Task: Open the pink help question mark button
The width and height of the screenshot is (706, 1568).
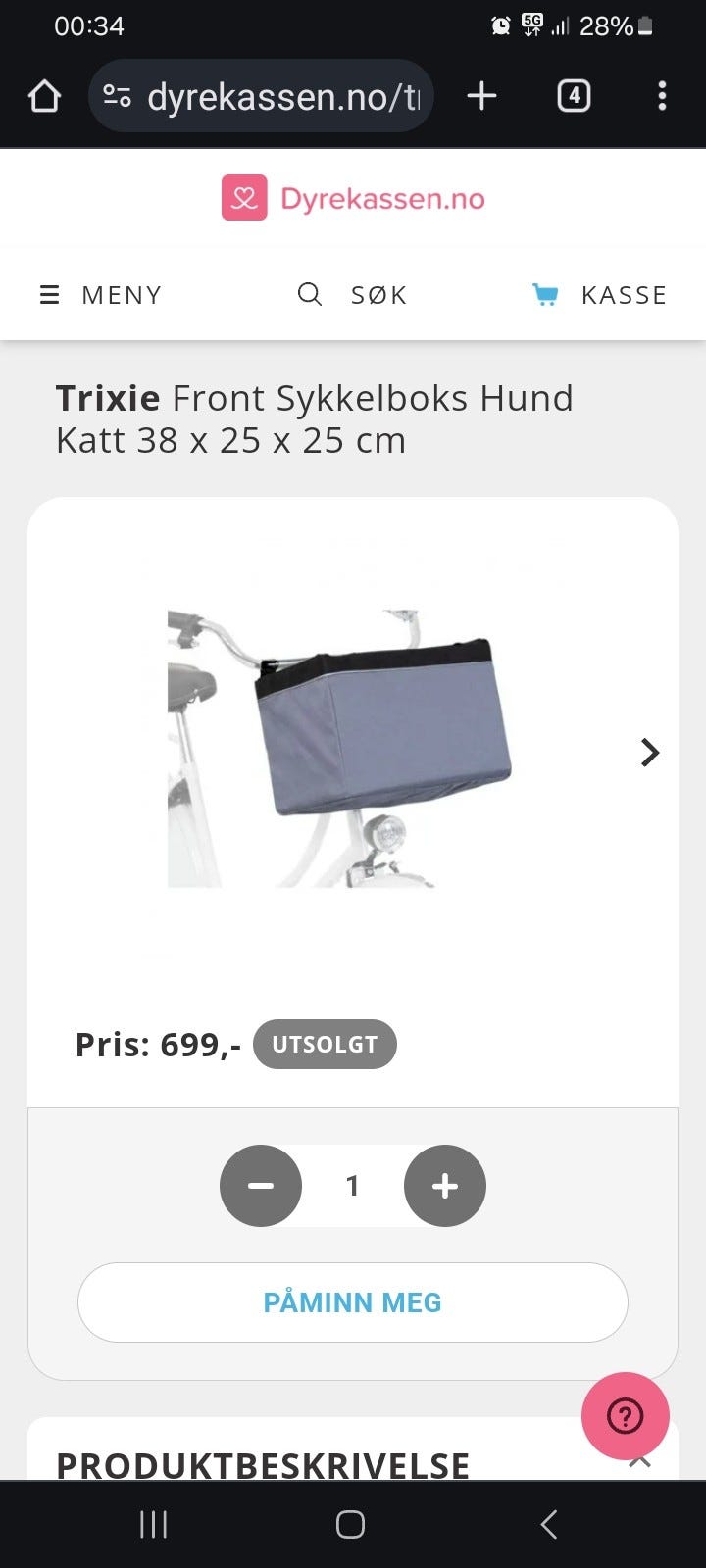Action: point(626,1415)
